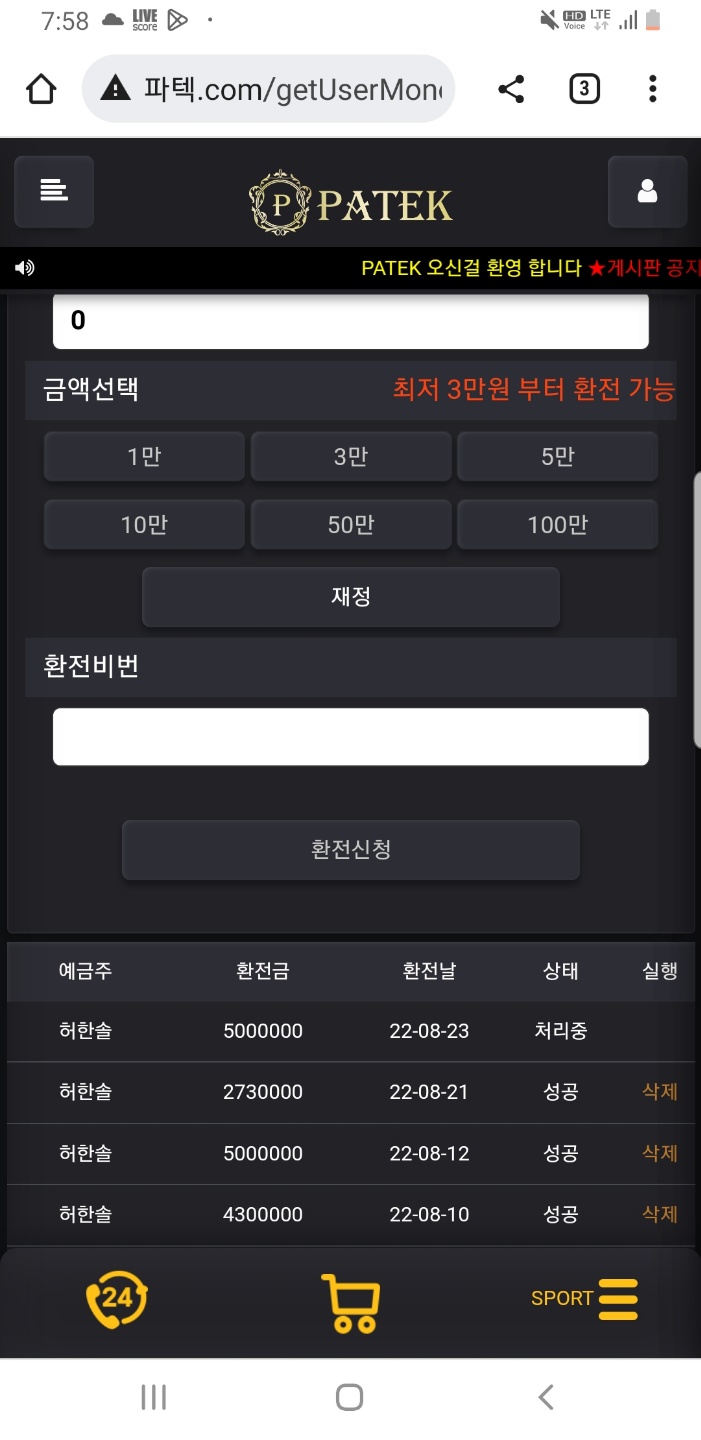The image size is (701, 1440).
Task: Choose the 5만 amount button
Action: [557, 457]
